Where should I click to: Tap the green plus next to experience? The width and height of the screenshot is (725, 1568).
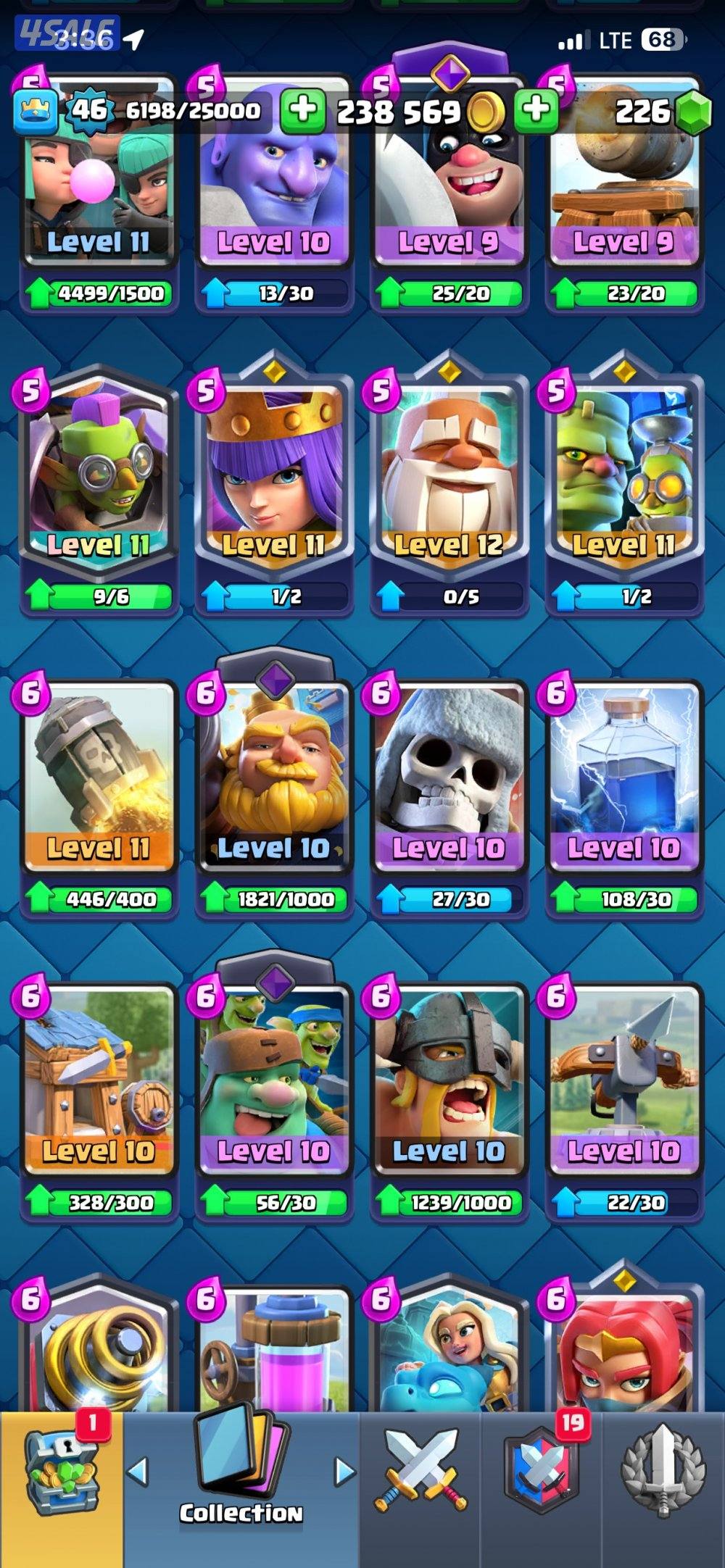[302, 111]
